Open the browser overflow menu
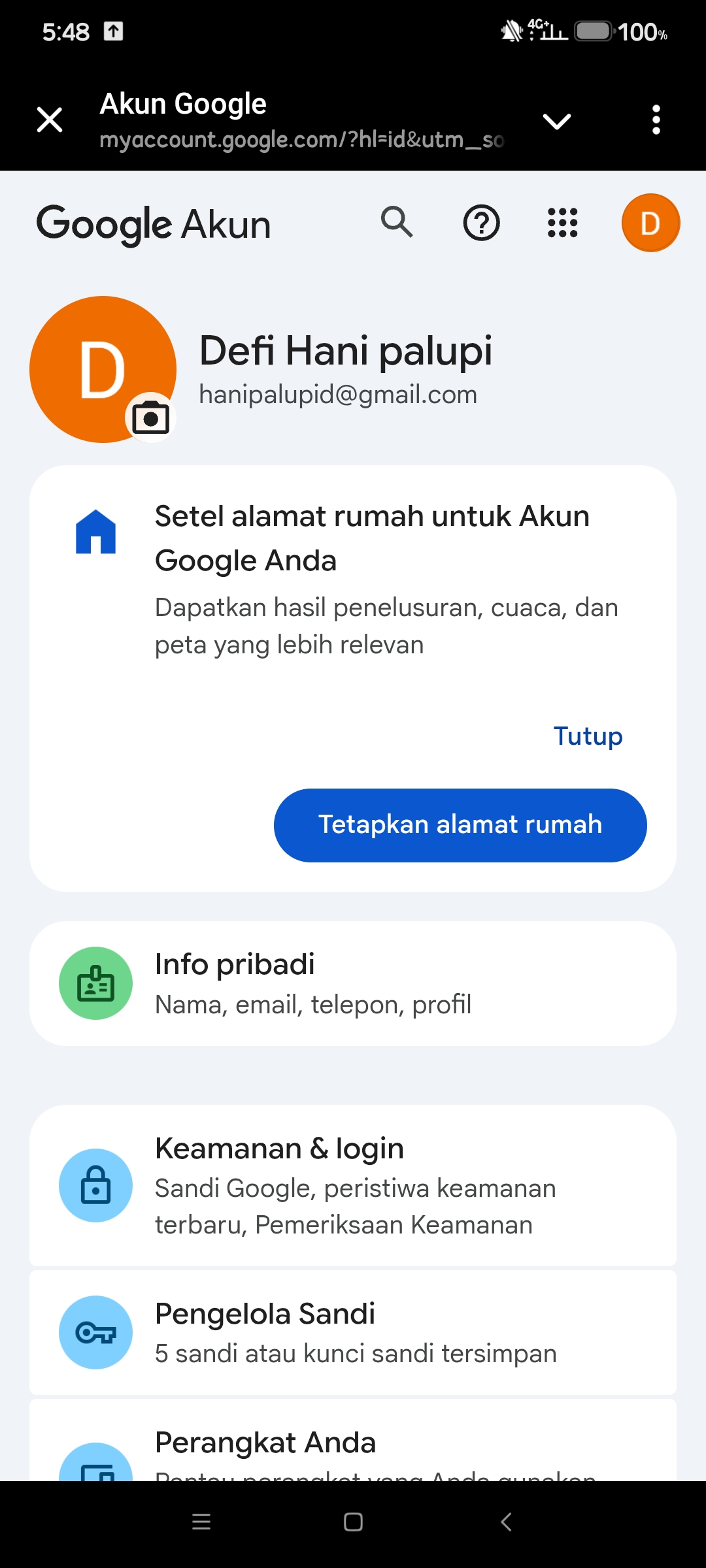 point(656,120)
